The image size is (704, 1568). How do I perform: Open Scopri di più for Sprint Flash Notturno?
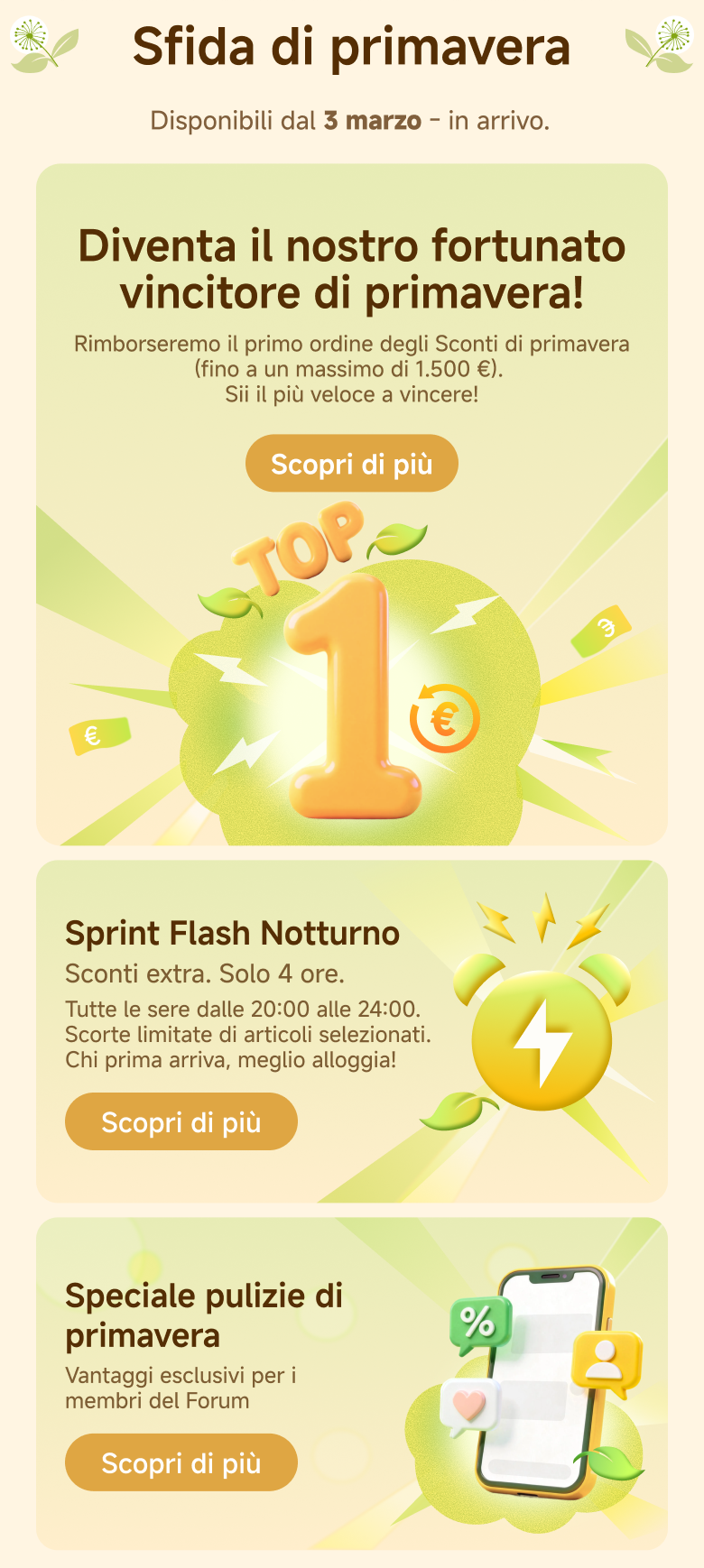[181, 1121]
